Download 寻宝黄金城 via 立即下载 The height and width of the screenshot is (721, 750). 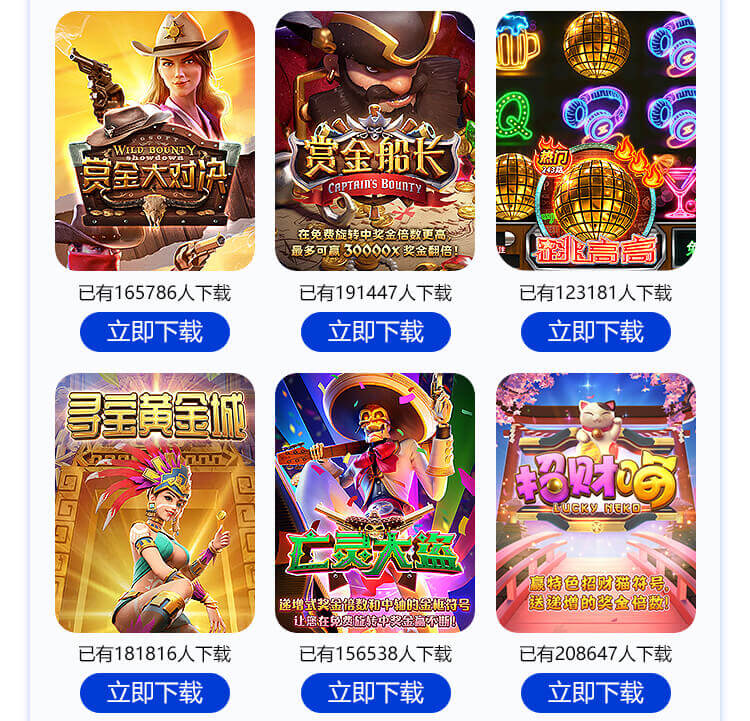pos(155,693)
